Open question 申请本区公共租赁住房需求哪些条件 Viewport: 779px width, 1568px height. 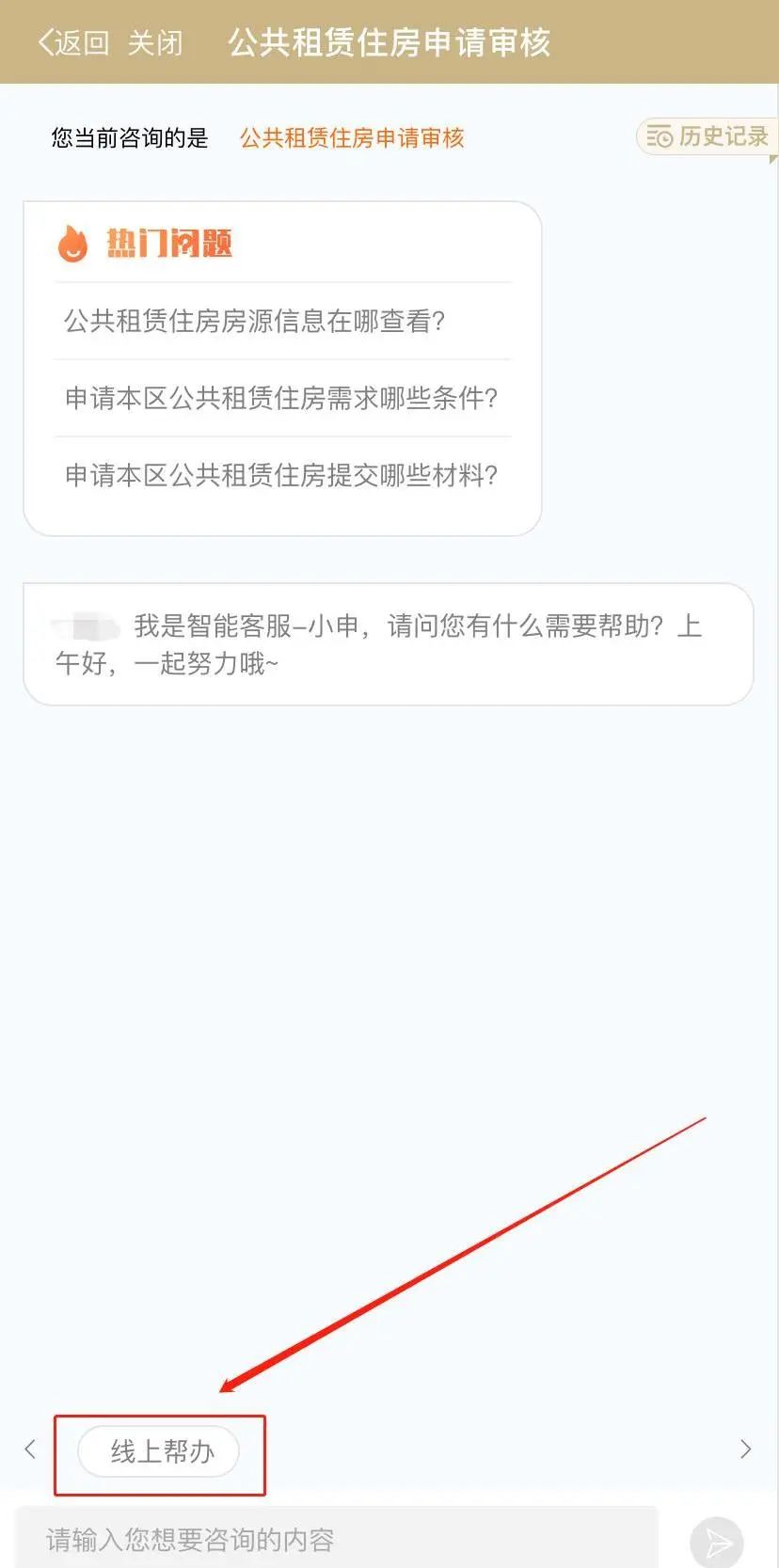coord(280,399)
